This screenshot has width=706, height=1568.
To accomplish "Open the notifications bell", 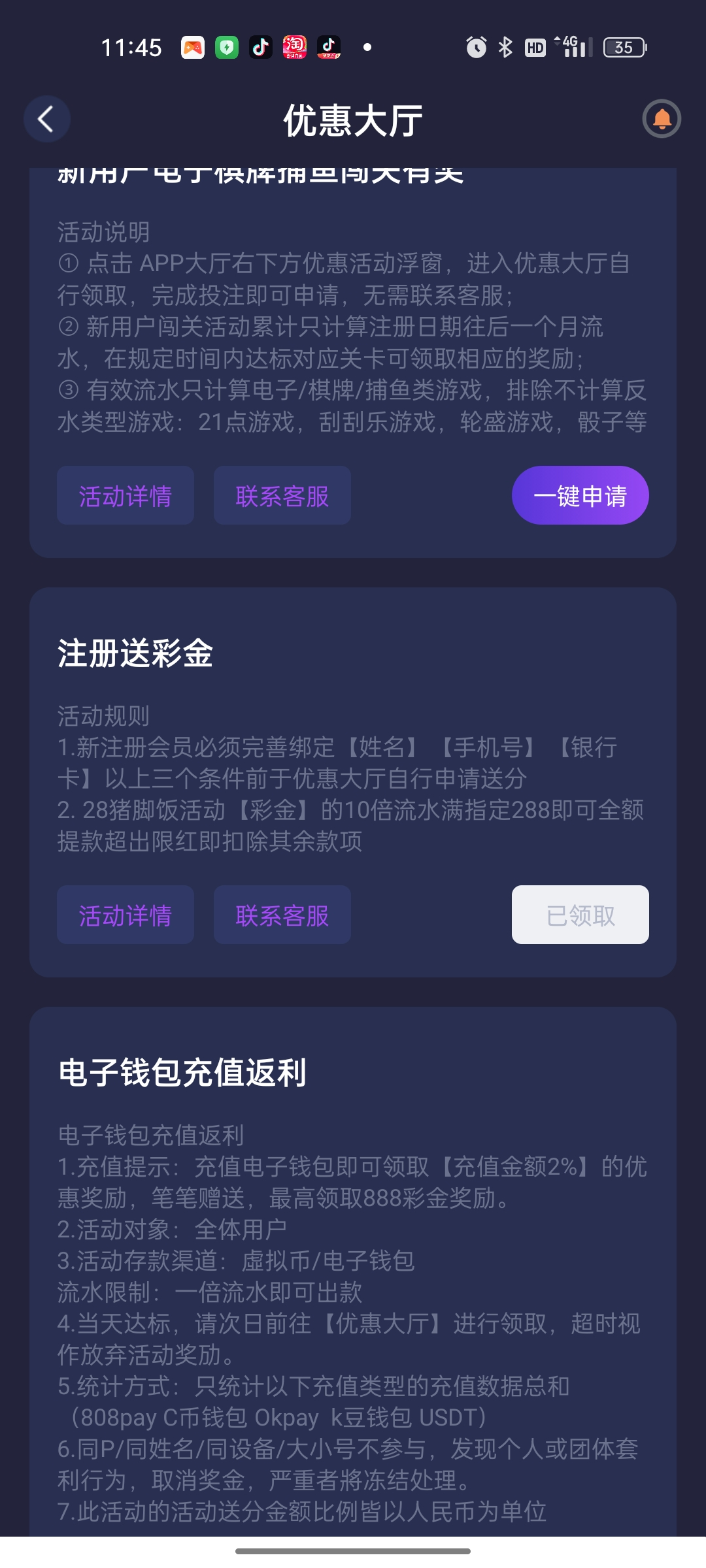I will [662, 119].
